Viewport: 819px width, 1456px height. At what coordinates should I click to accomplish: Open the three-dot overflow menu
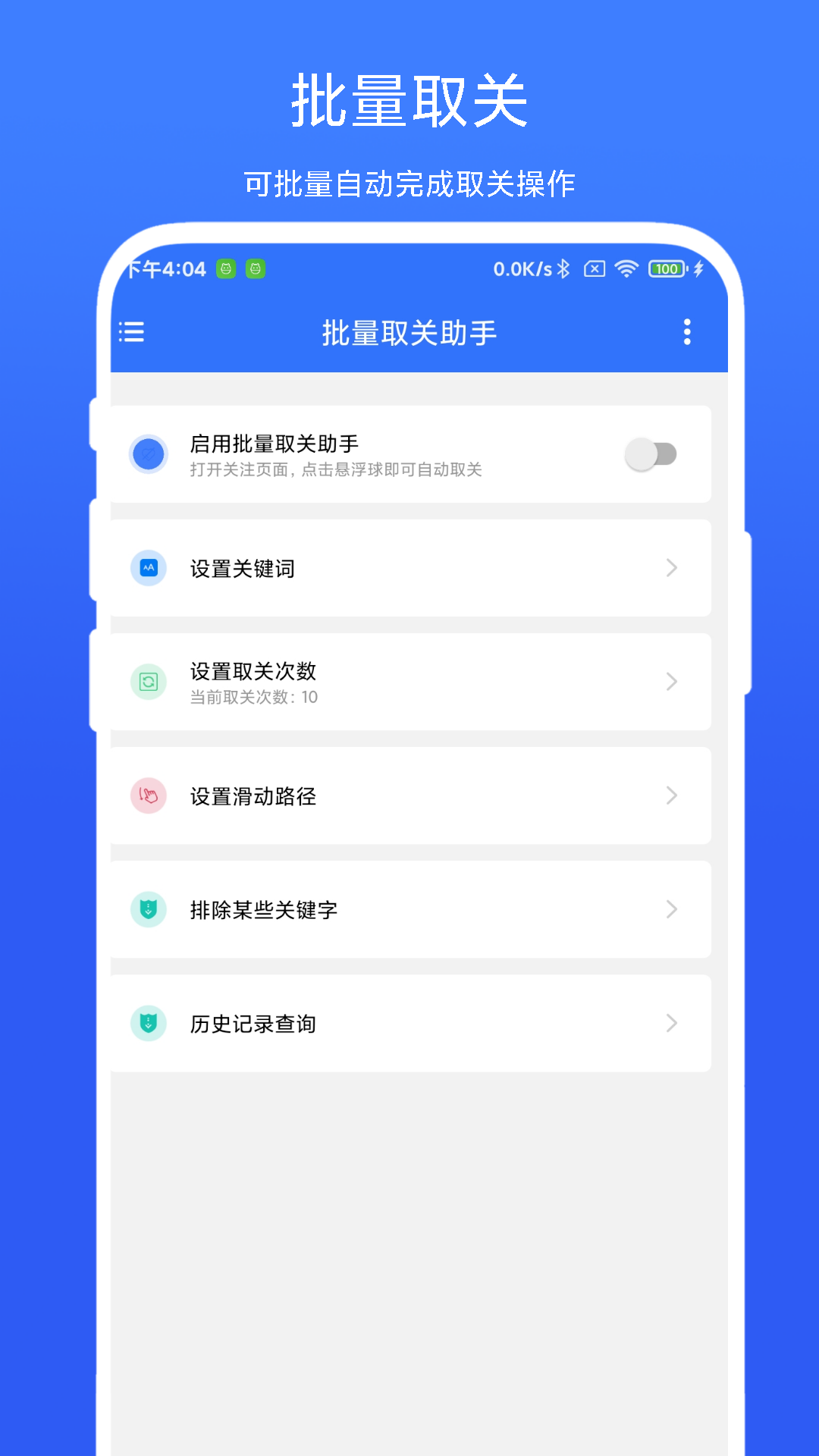coord(687,332)
